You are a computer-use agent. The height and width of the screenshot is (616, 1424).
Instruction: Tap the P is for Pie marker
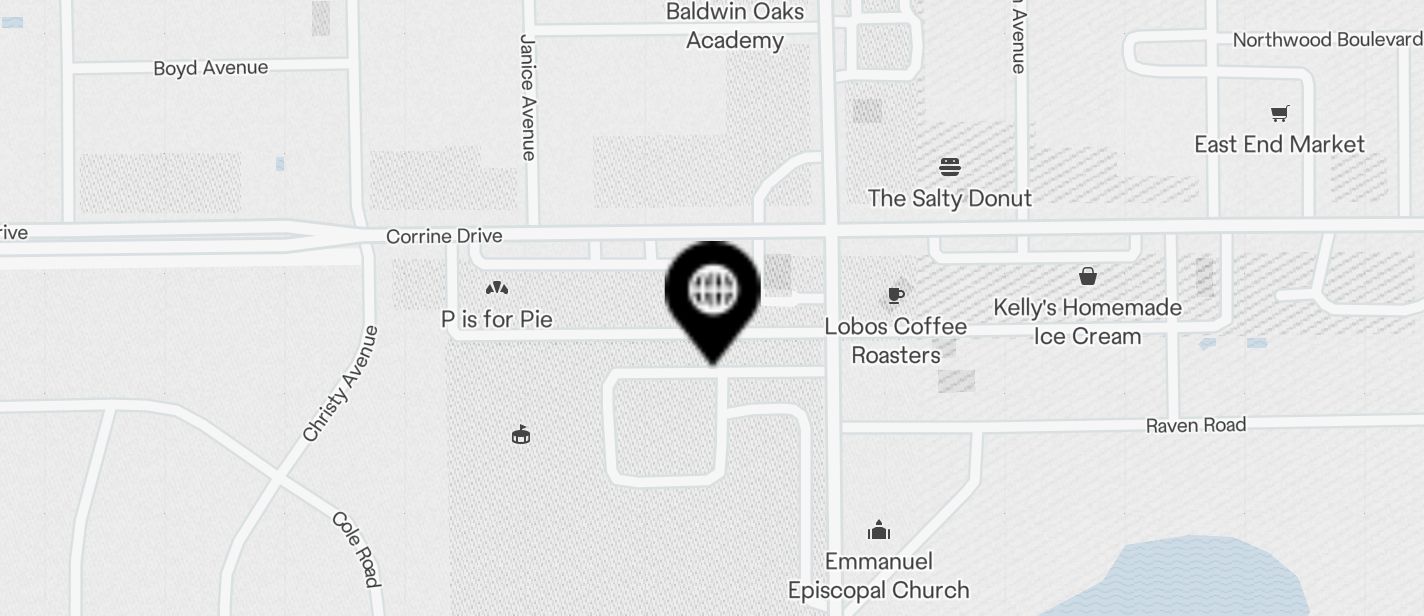click(497, 289)
